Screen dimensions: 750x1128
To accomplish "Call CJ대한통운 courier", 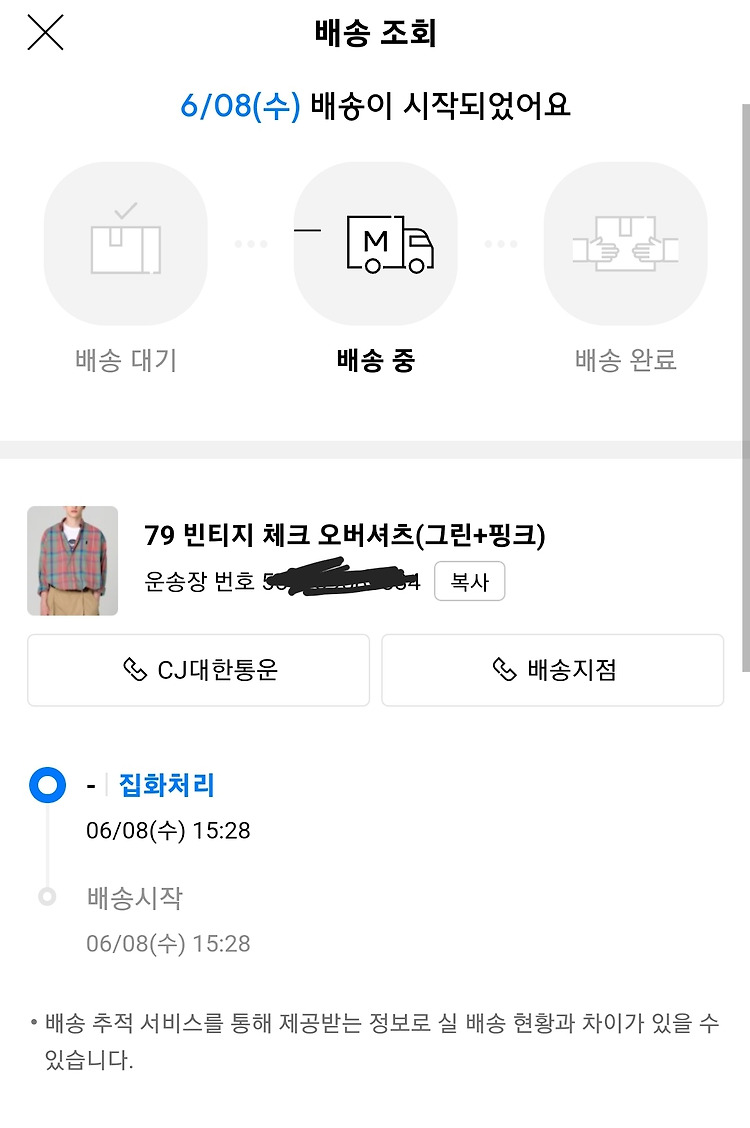I will 198,670.
